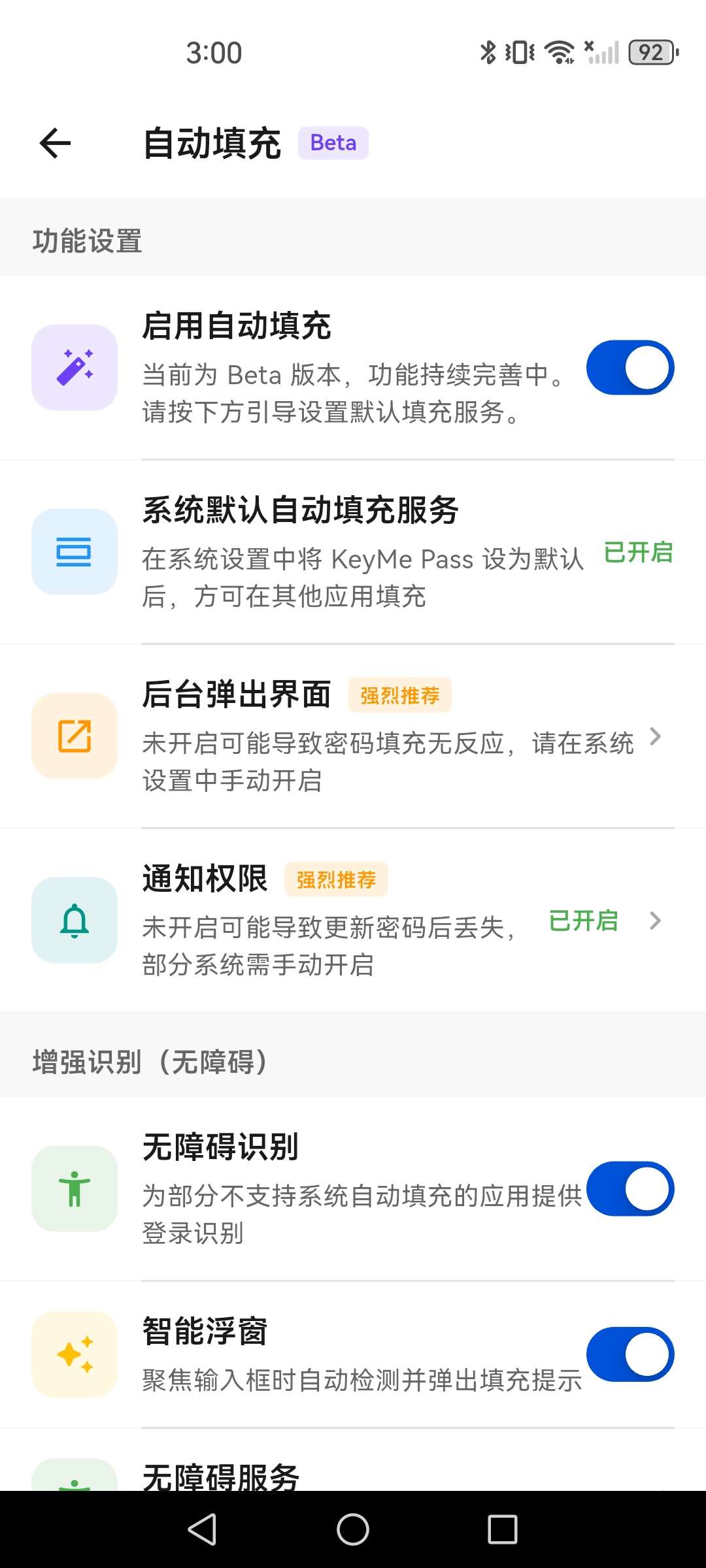Click the notification bell icon
This screenshot has width=706, height=1568.
coord(74,920)
